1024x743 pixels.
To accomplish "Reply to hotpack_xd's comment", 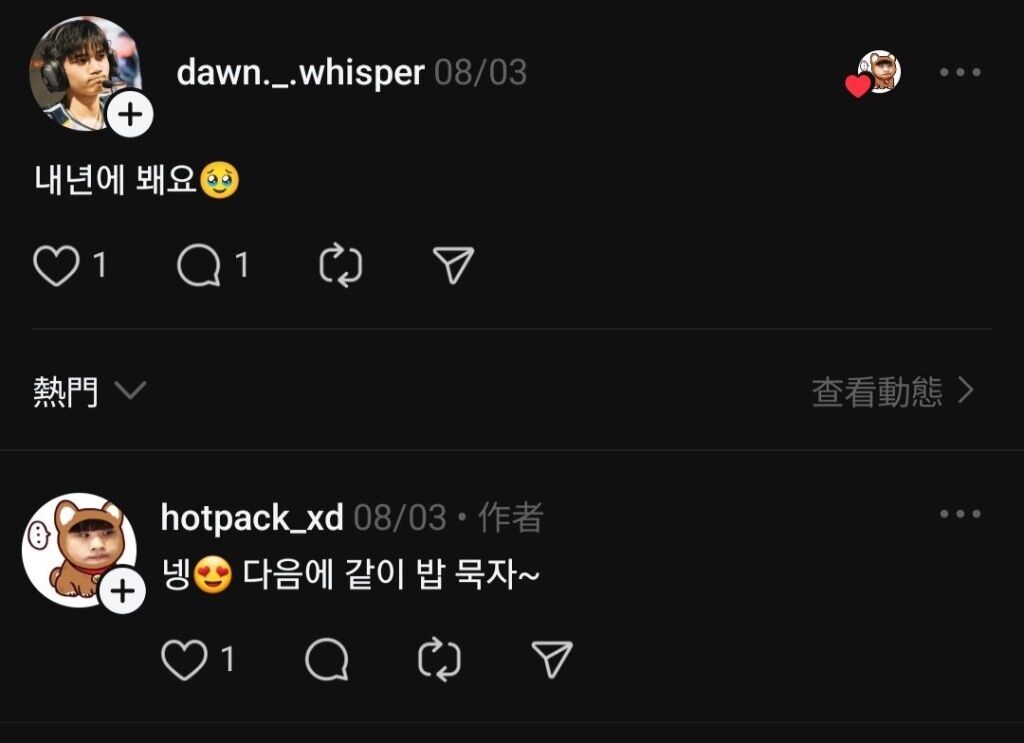I will (x=326, y=660).
